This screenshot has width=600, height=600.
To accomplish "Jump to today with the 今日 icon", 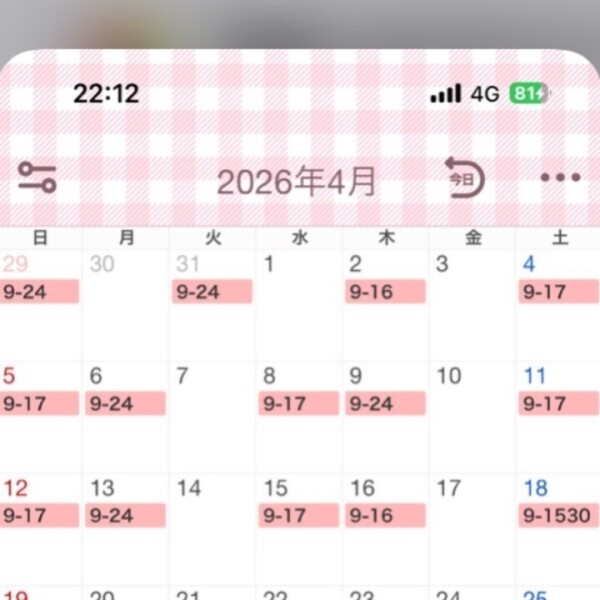I will (464, 180).
